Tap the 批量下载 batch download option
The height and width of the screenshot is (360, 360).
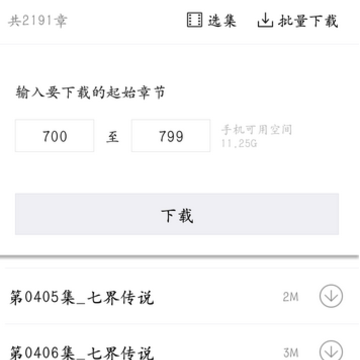click(298, 21)
